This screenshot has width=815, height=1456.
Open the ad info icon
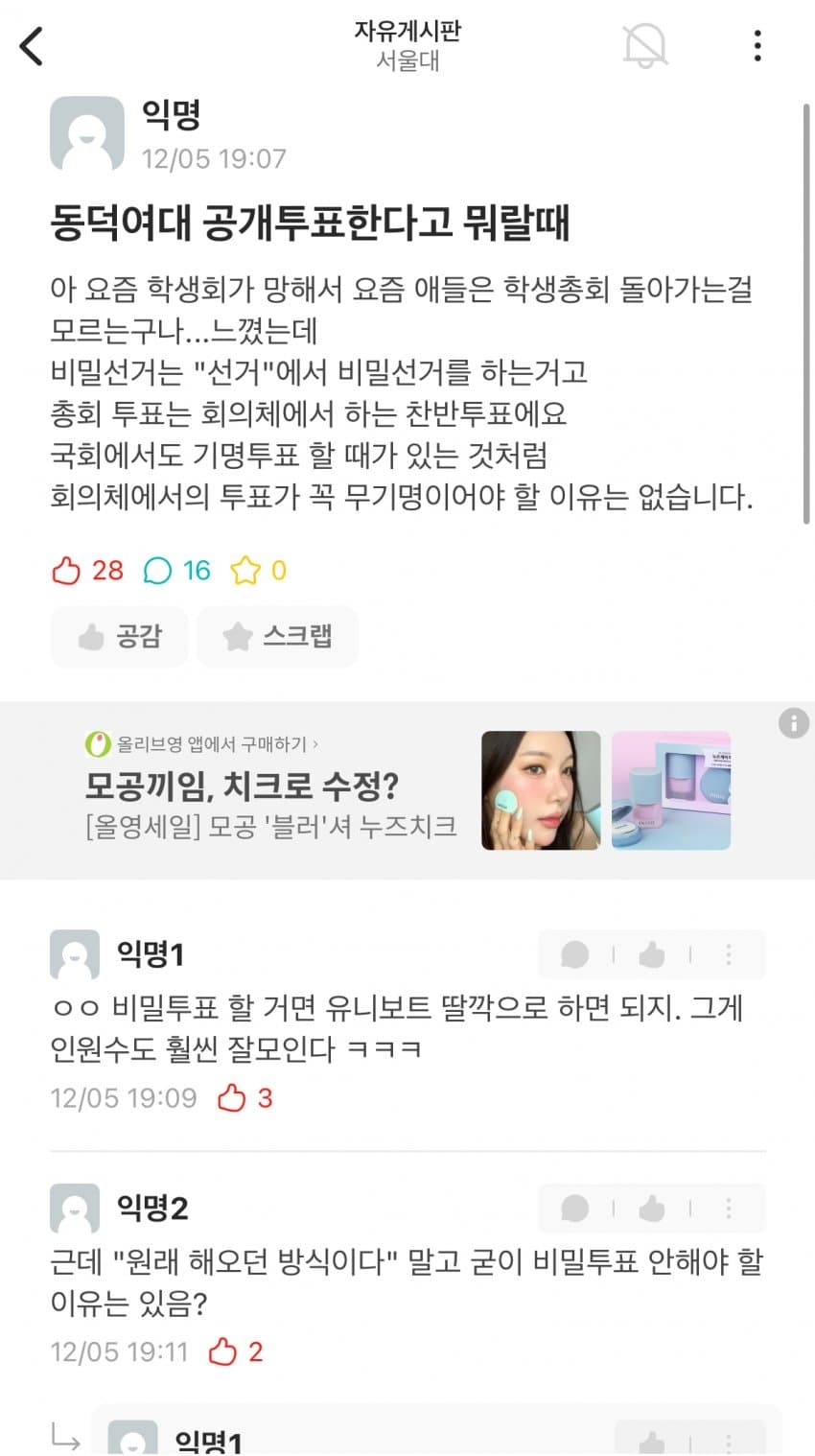pyautogui.click(x=793, y=723)
